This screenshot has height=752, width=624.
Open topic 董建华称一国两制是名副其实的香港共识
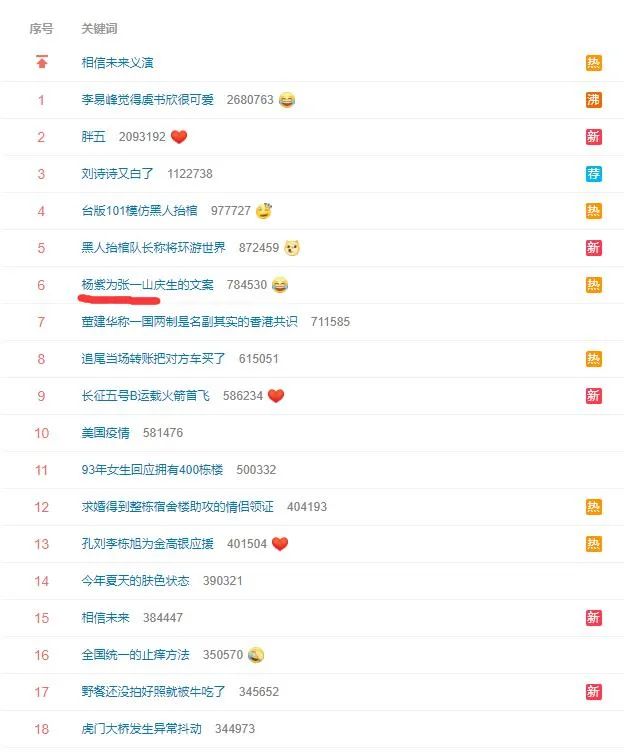[x=189, y=322]
